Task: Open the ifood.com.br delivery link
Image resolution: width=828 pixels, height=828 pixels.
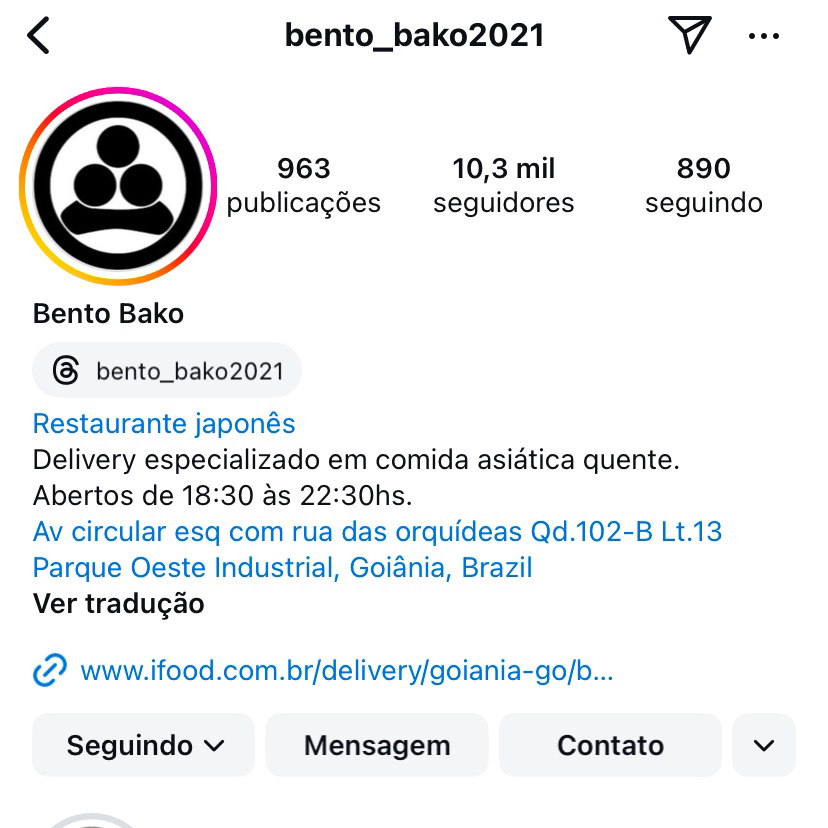Action: [x=345, y=670]
